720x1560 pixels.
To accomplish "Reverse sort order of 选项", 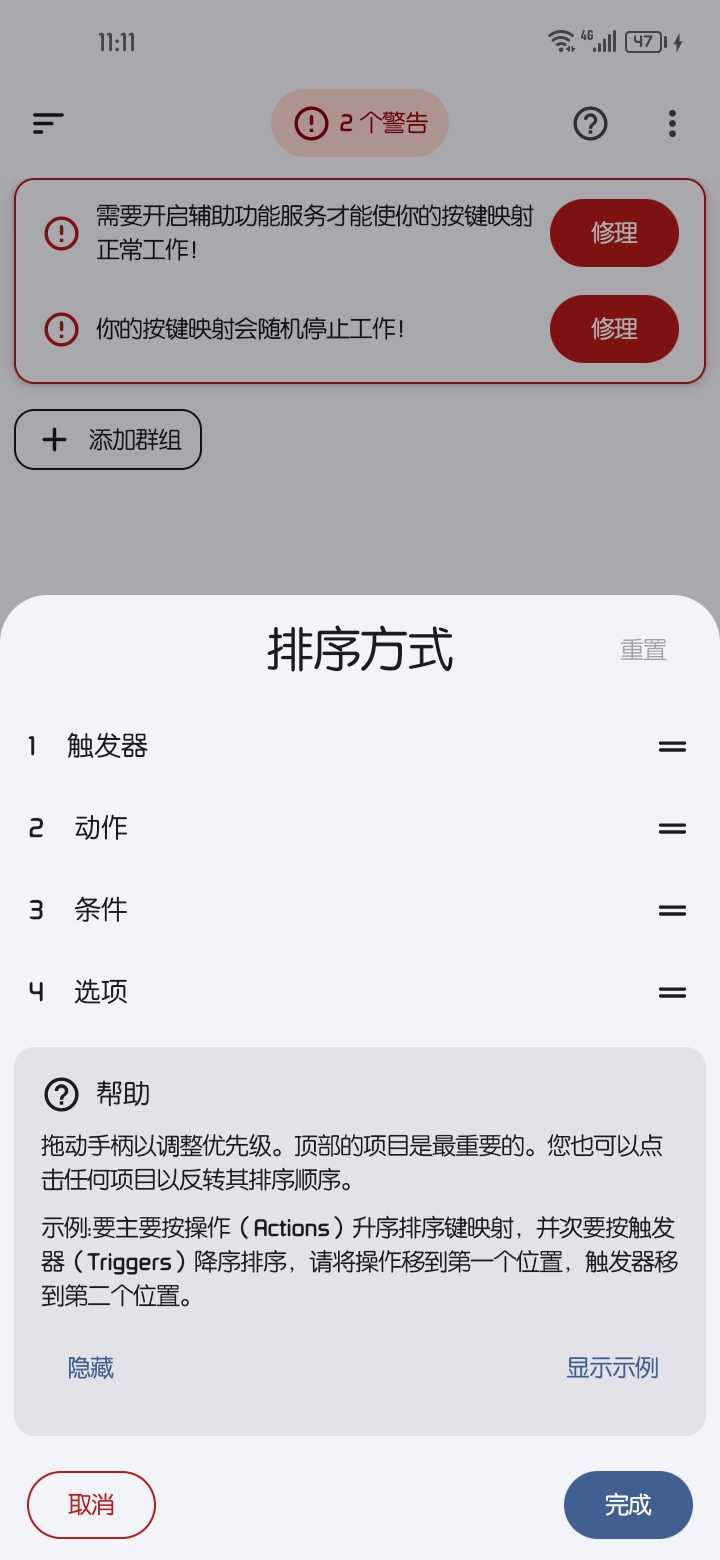I will tap(101, 992).
